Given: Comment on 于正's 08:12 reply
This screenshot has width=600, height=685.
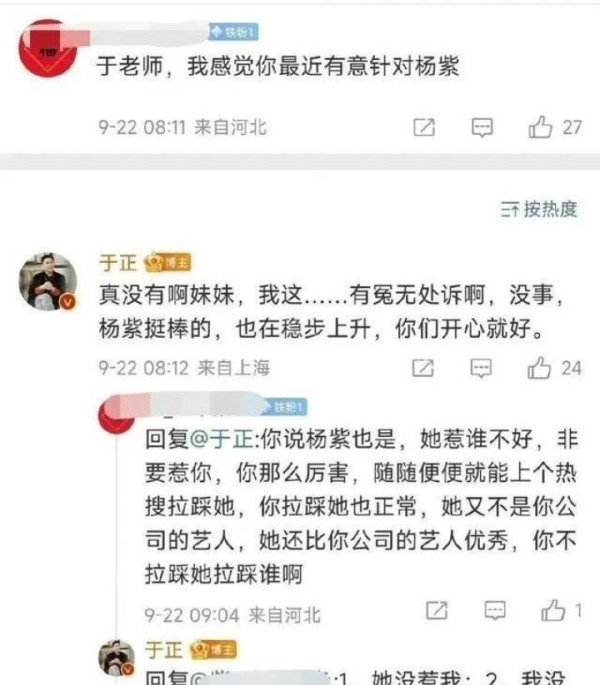Looking at the screenshot, I should click(483, 368).
